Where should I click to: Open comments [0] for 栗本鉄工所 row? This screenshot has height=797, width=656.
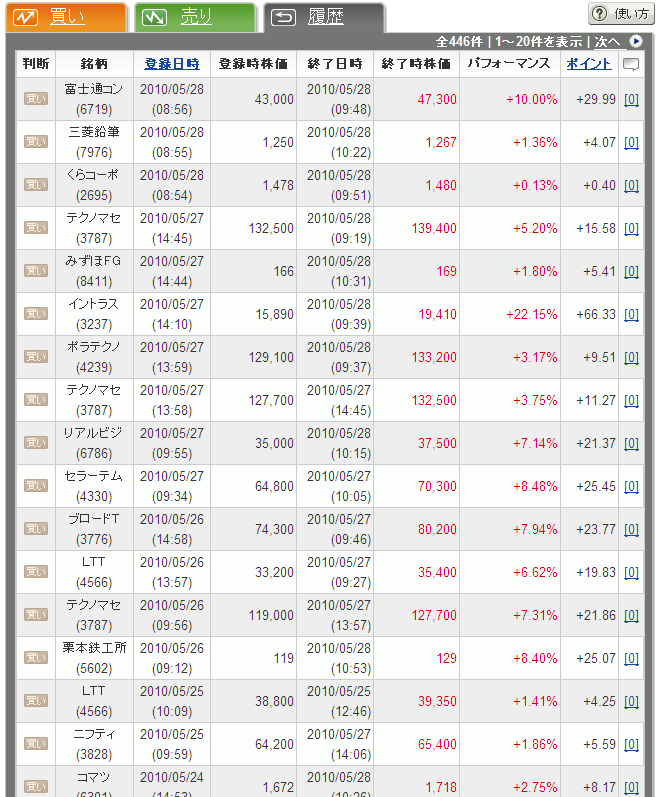point(631,659)
